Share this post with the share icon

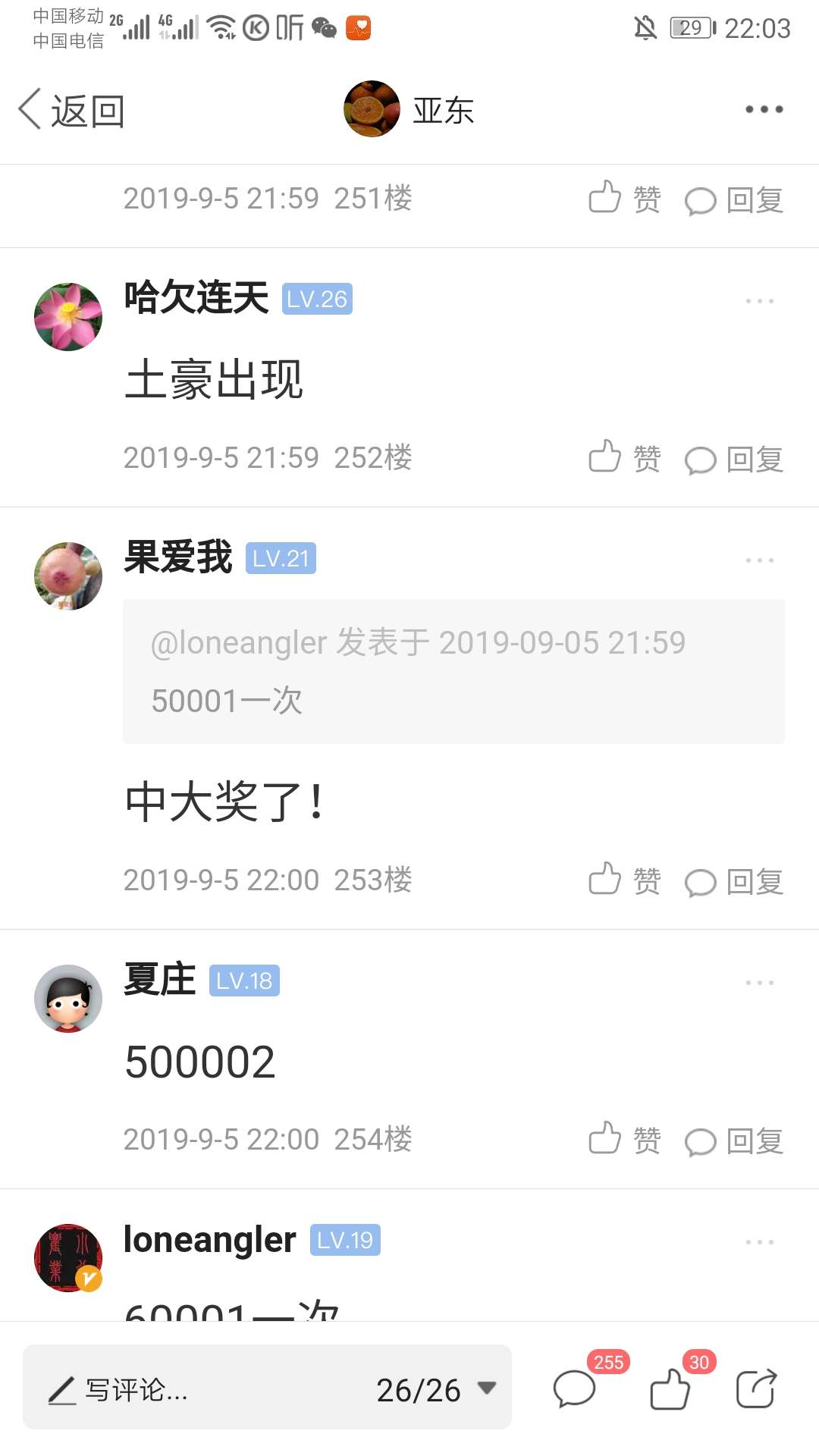[757, 1388]
